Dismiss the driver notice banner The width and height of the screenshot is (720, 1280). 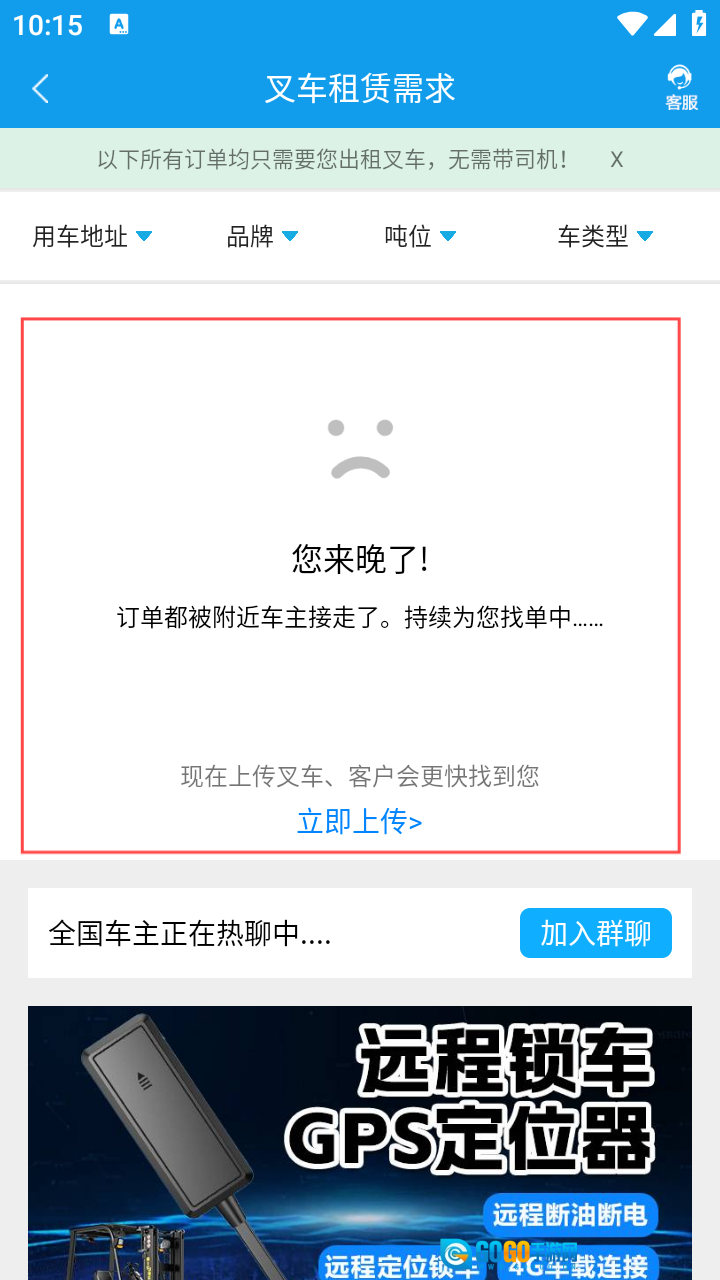point(617,159)
